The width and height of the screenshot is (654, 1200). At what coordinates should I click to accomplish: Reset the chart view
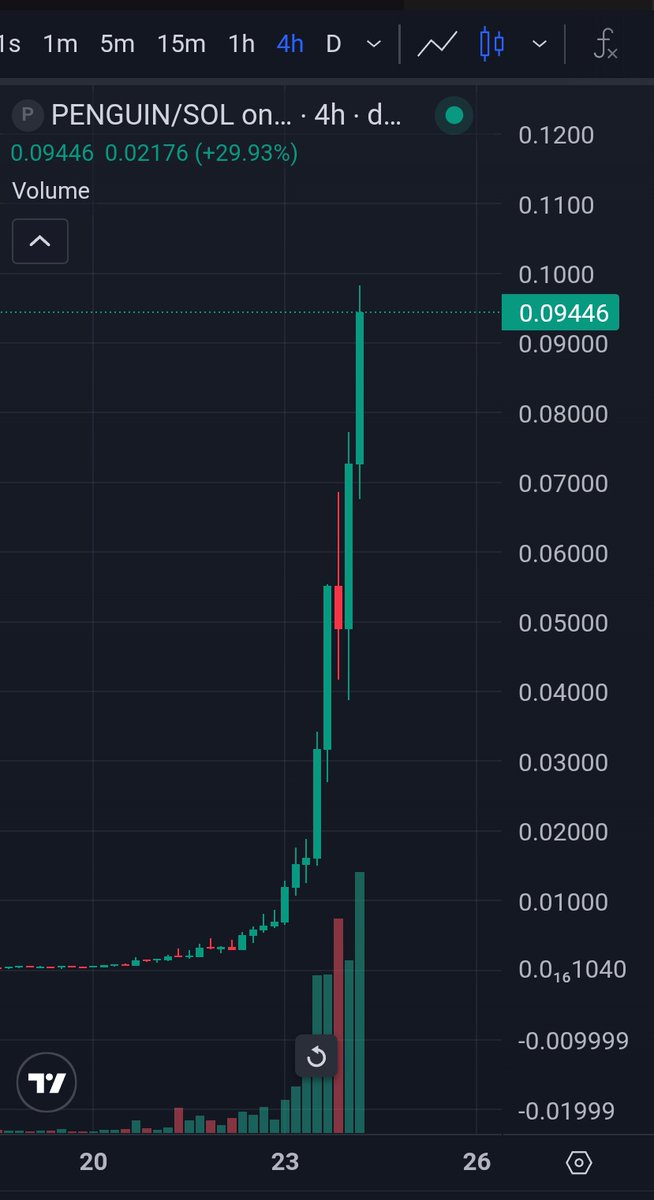click(x=316, y=1056)
